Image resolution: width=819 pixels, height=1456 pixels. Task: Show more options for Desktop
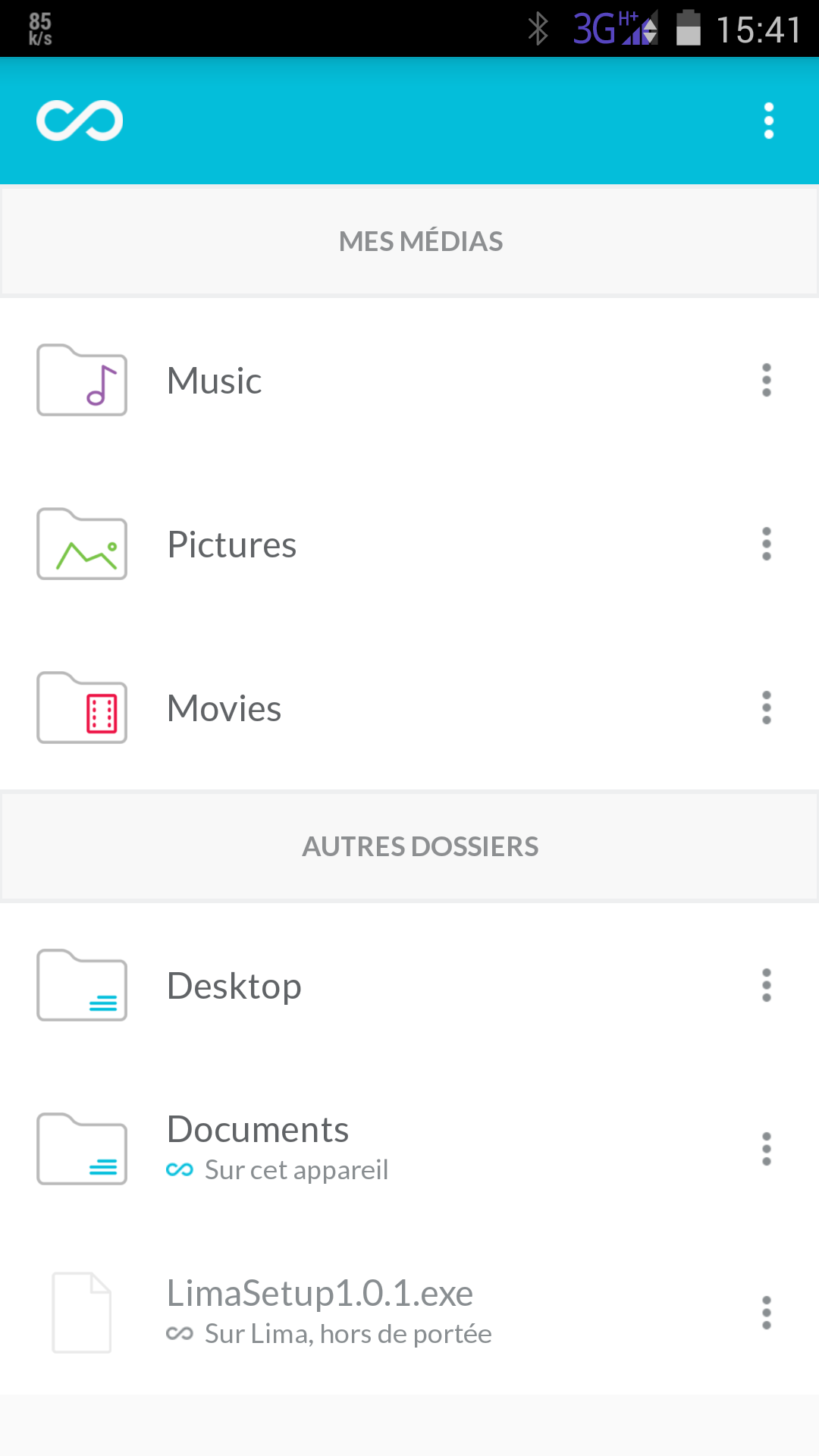767,985
